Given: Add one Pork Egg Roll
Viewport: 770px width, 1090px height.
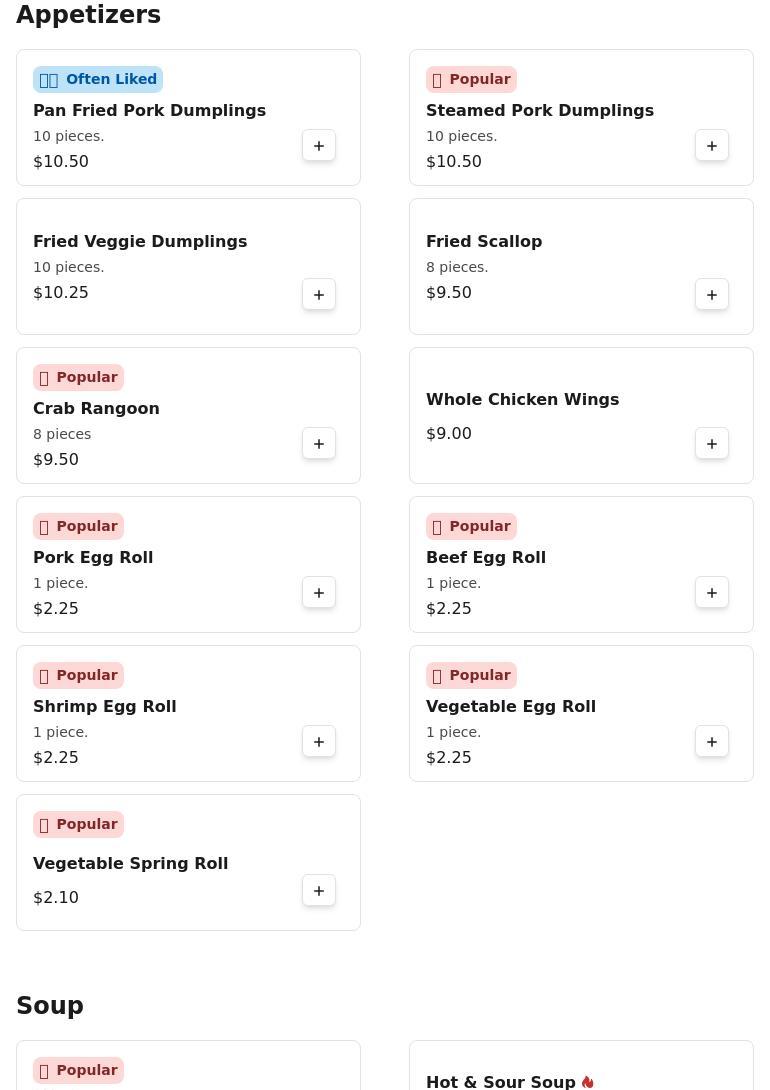Looking at the screenshot, I should pos(319,593).
